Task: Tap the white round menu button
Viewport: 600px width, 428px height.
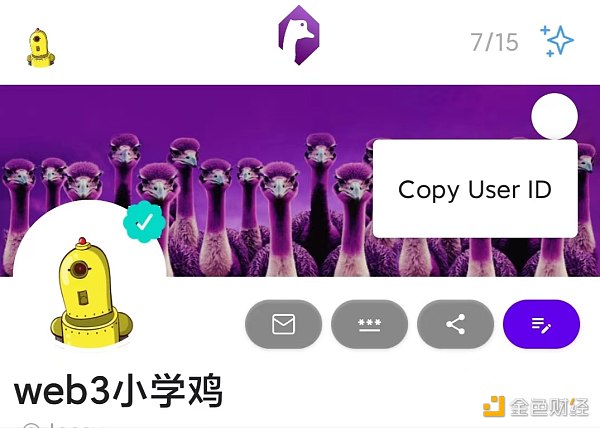Action: (554, 116)
